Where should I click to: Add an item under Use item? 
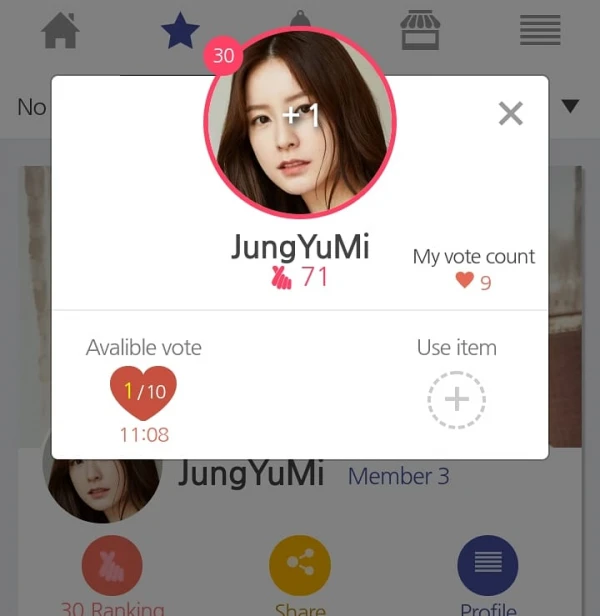click(x=456, y=400)
